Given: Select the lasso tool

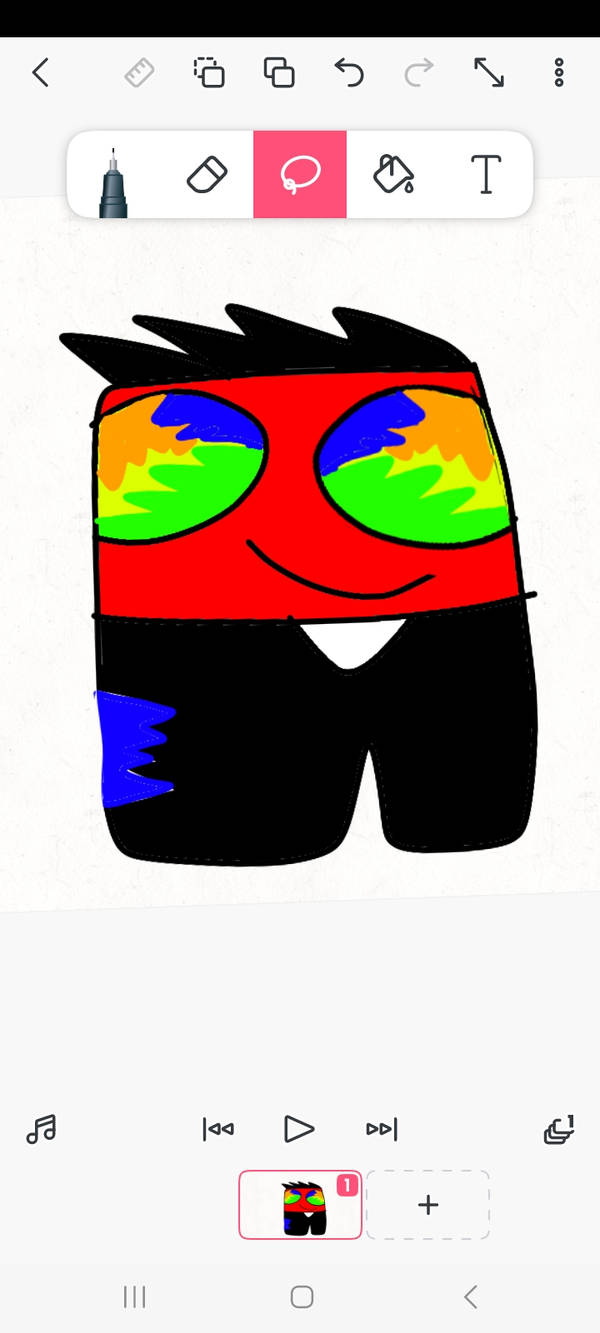Looking at the screenshot, I should [300, 175].
